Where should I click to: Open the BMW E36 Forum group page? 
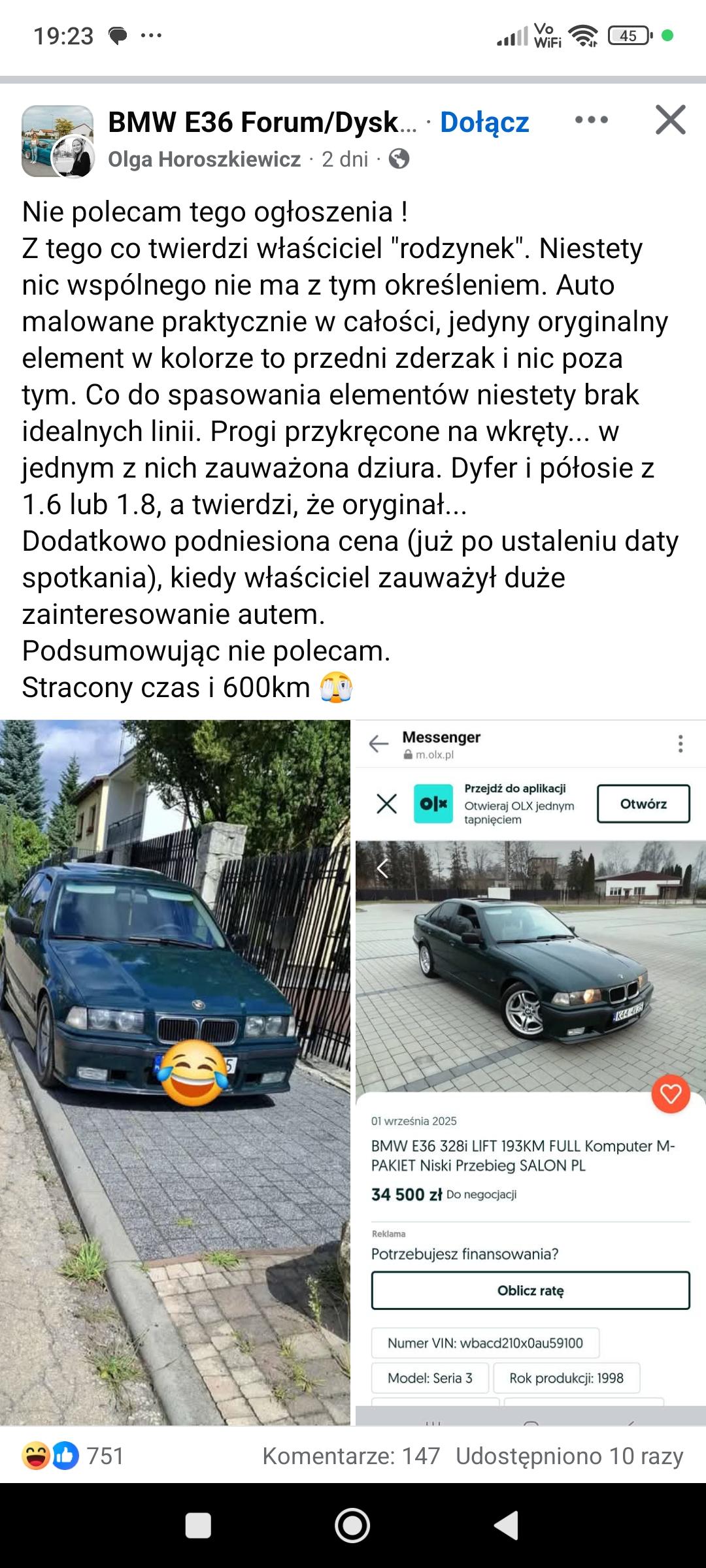click(261, 122)
